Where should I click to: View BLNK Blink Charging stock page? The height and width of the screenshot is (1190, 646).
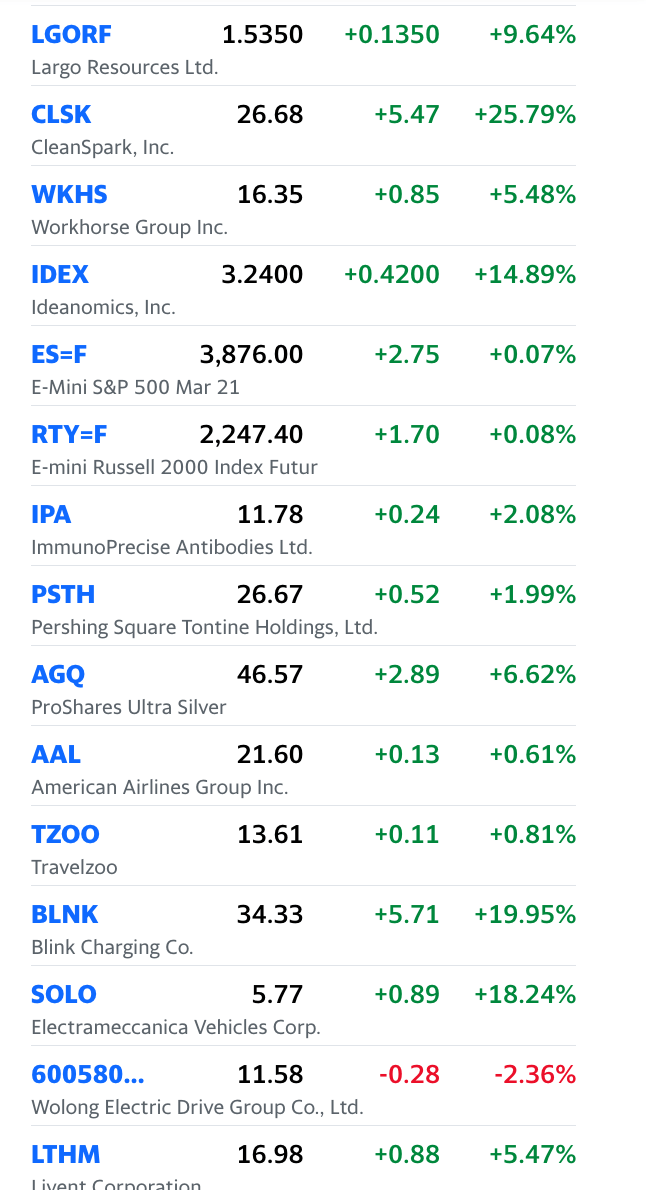click(303, 926)
